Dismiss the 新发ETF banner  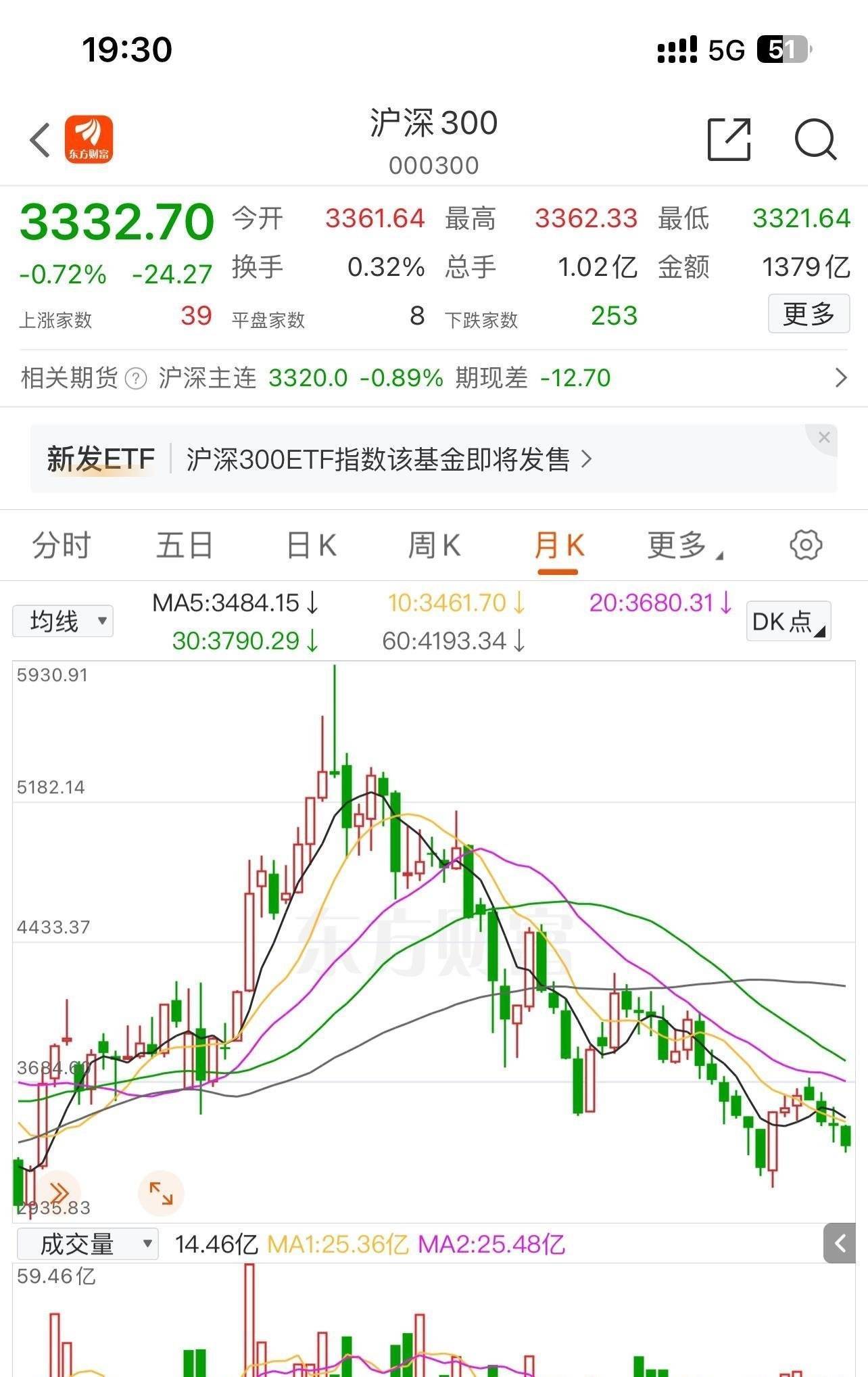823,438
